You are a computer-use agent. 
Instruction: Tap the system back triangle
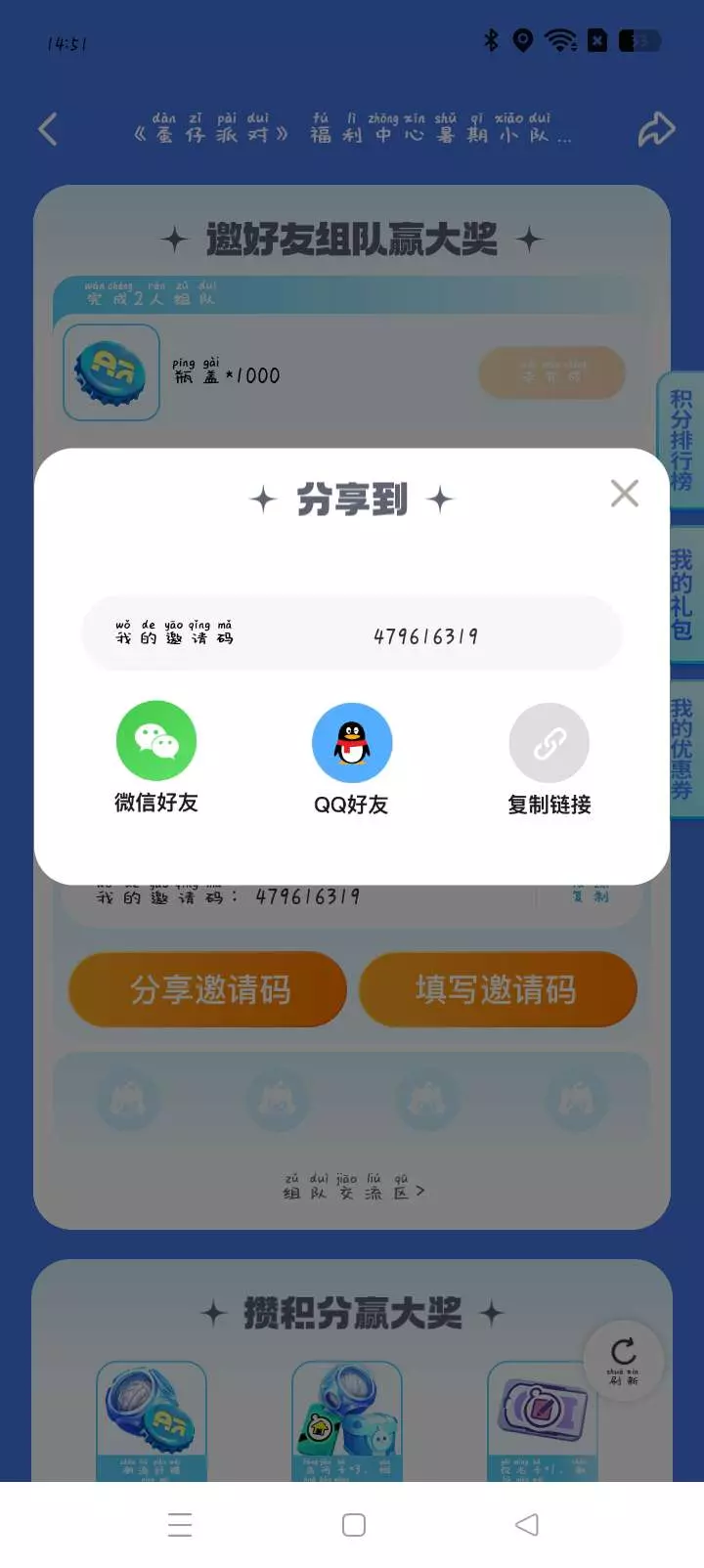coord(527,1525)
